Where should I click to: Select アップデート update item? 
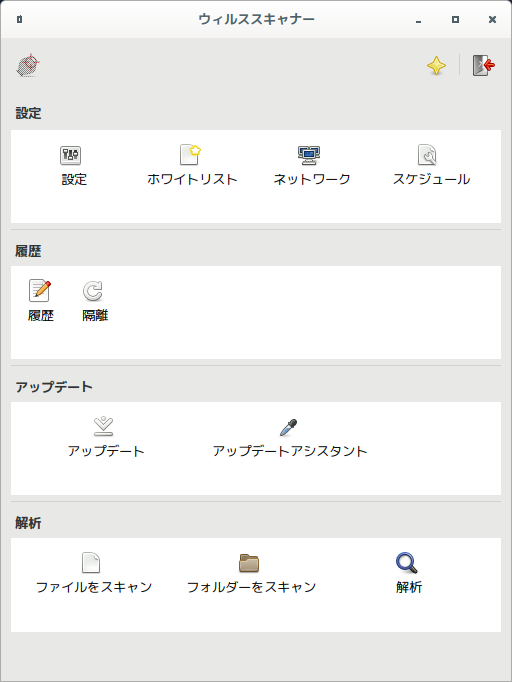tap(105, 437)
